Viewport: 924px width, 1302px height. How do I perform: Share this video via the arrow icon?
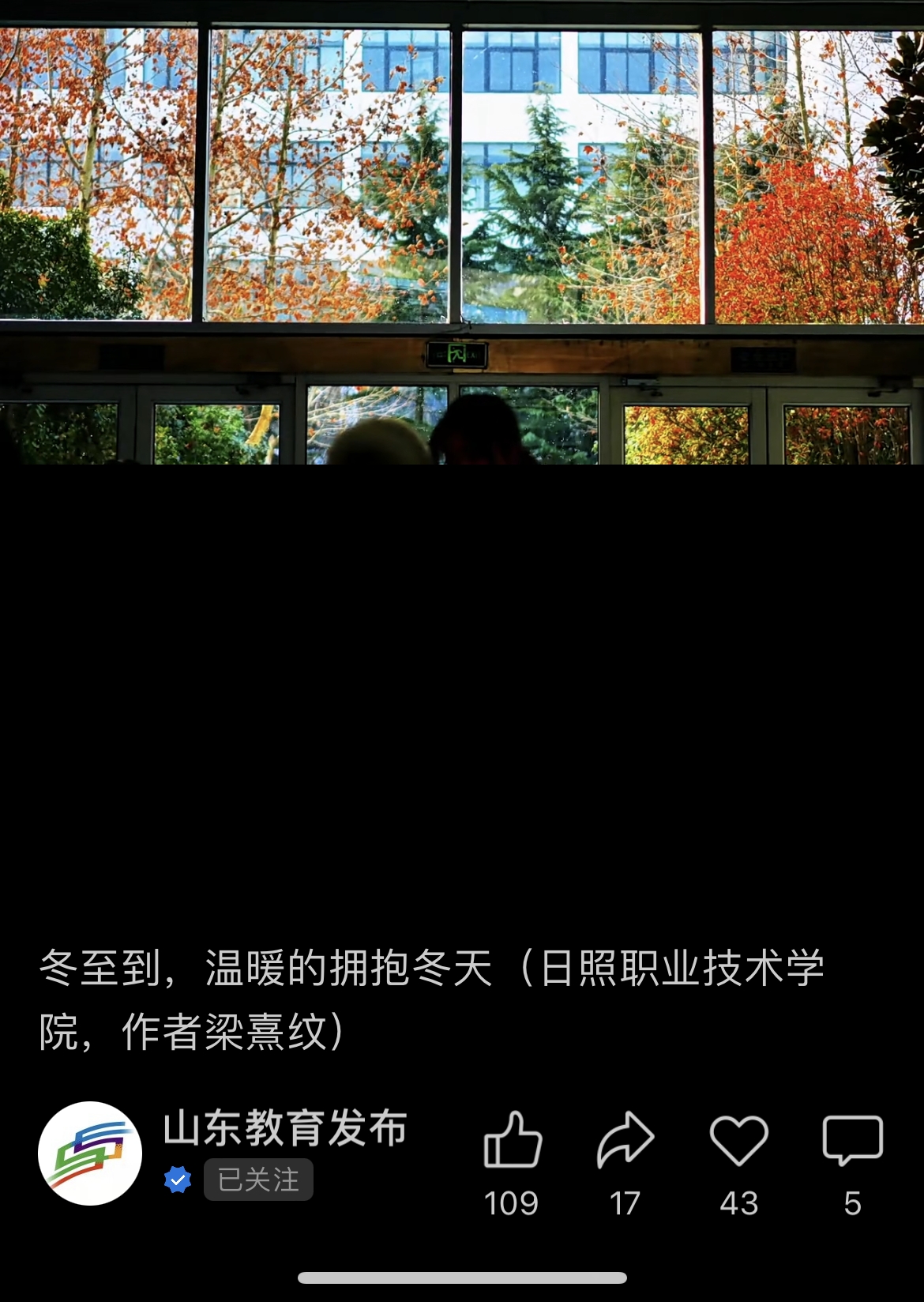click(625, 1141)
